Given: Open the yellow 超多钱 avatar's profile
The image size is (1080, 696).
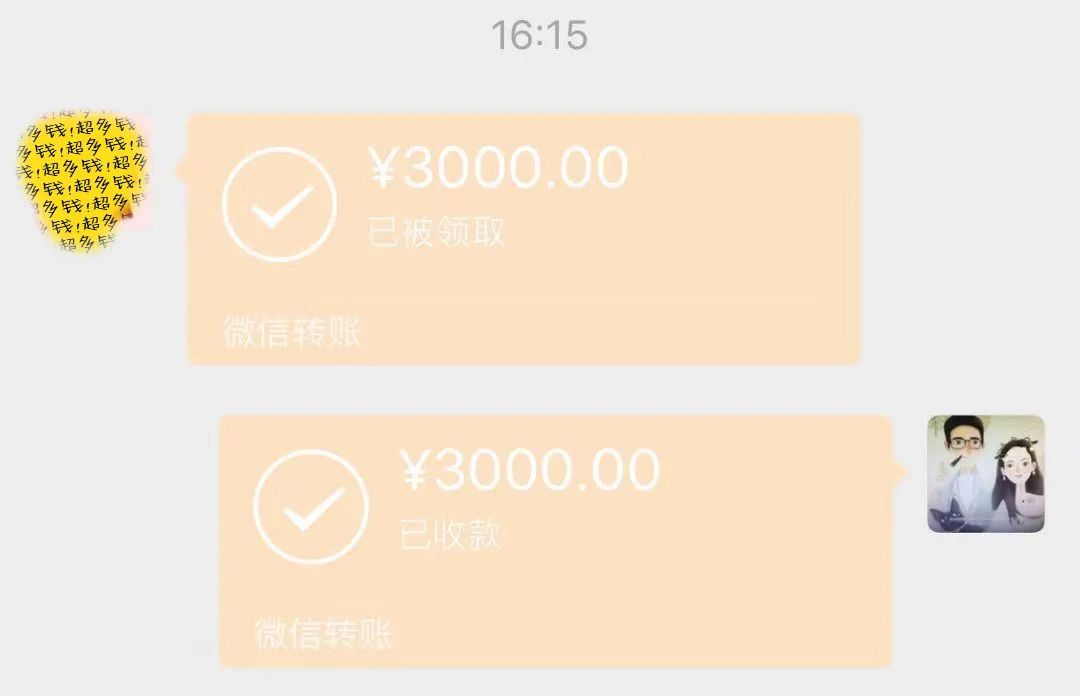Looking at the screenshot, I should point(82,181).
